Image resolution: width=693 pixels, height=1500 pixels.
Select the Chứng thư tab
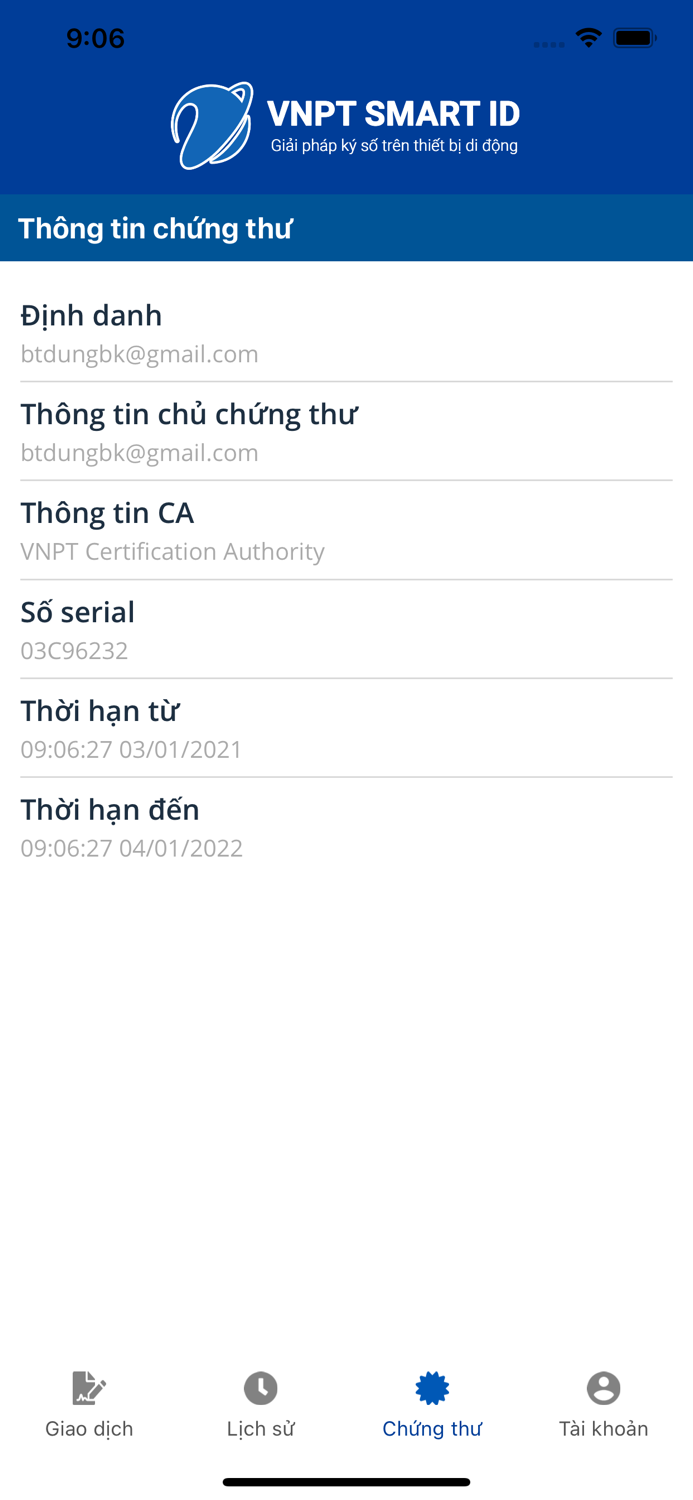pos(432,1404)
